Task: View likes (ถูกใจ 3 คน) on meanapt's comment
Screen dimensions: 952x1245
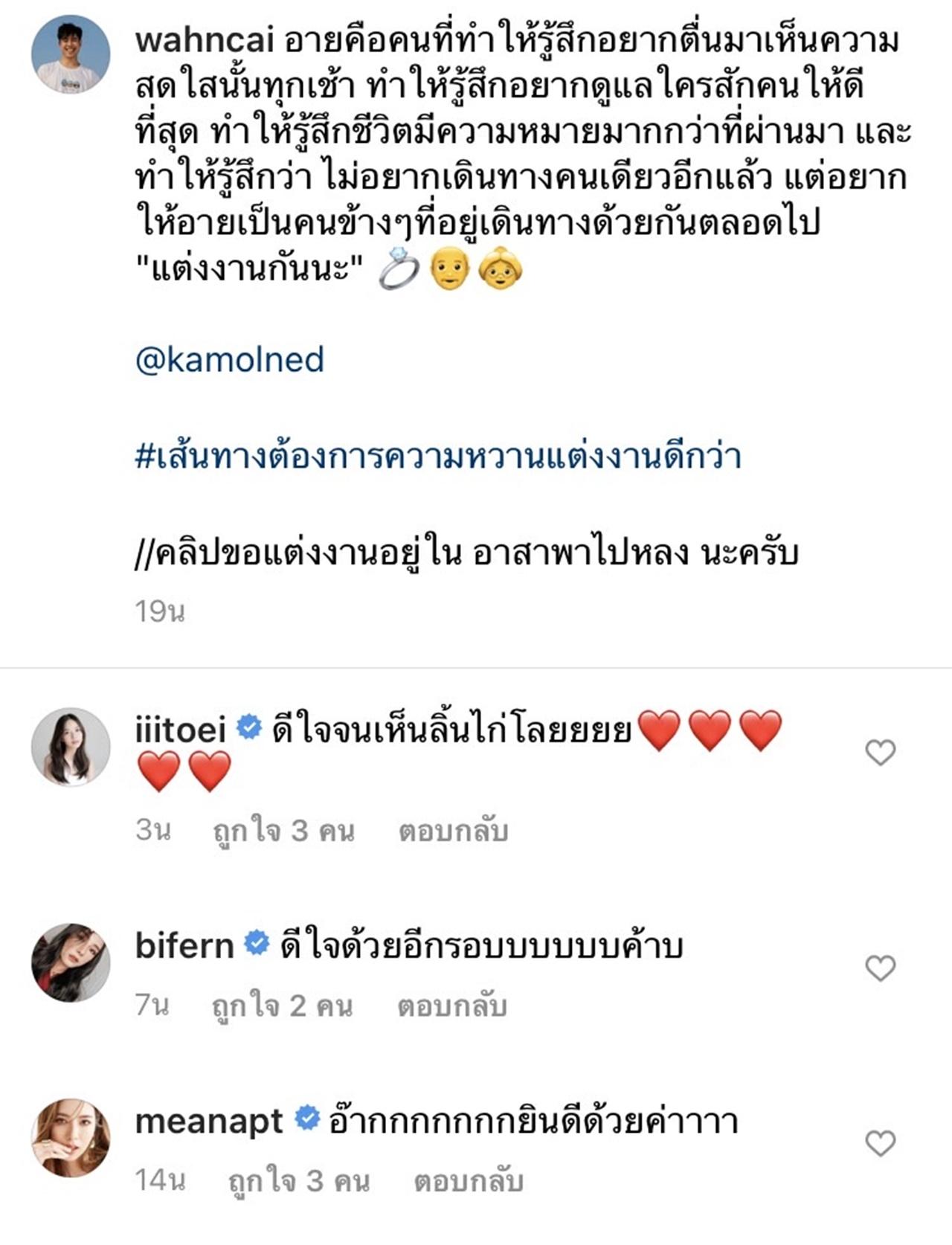Action: click(298, 1181)
